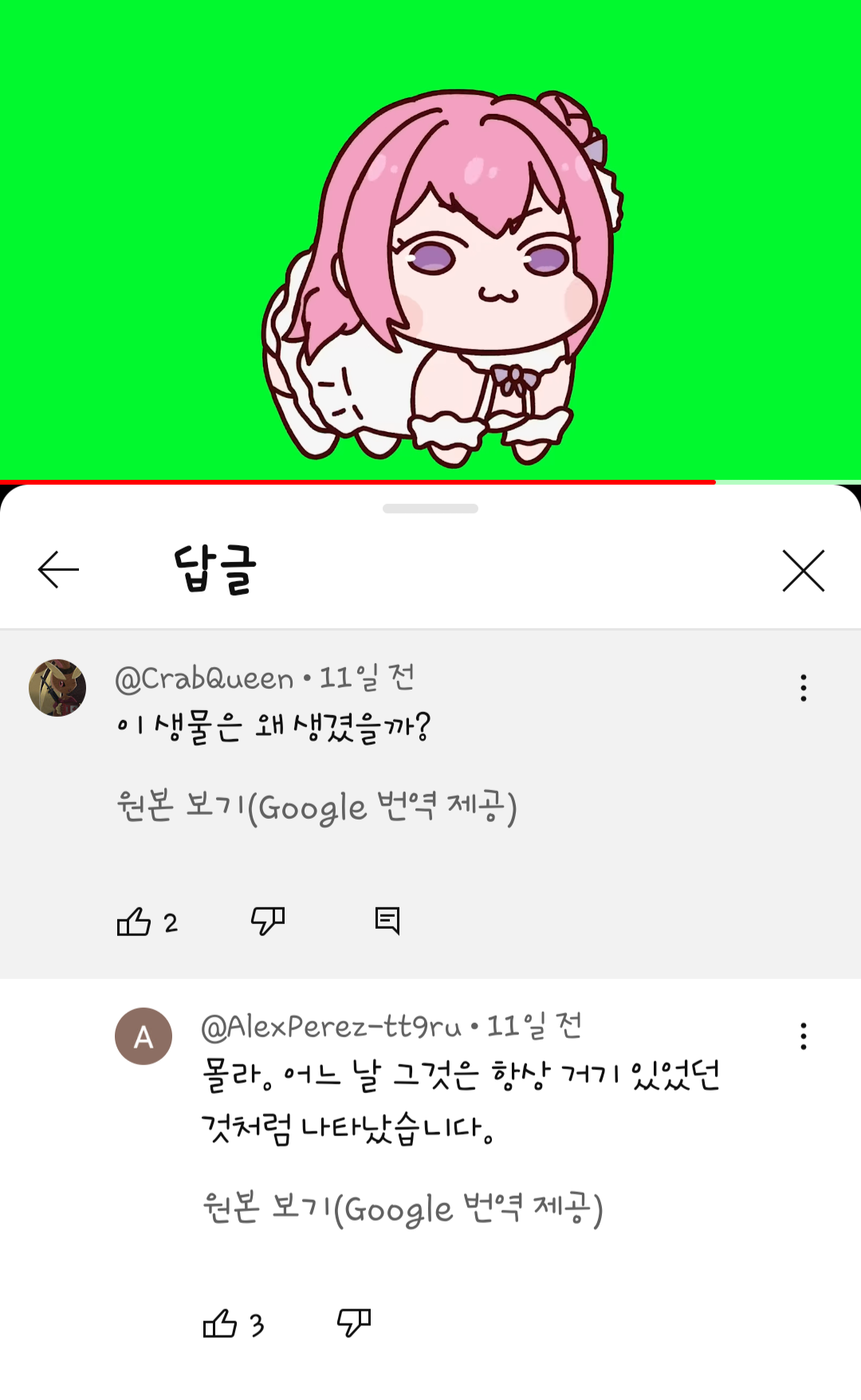Like @AlexPerez-tt9ru's reply
Screen dimensions: 861x1400
click(x=220, y=1323)
